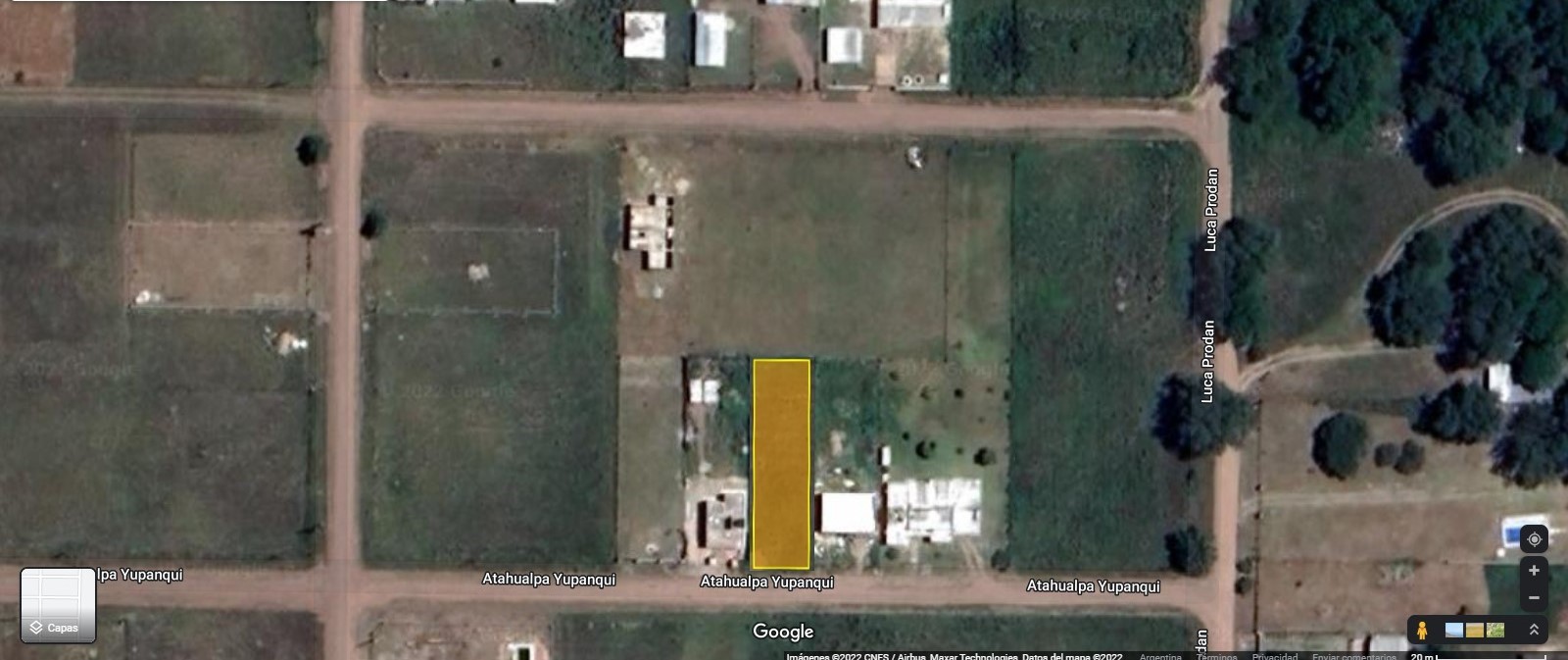This screenshot has width=1568, height=660.
Task: Zoom in with the plus button
Action: [1534, 571]
